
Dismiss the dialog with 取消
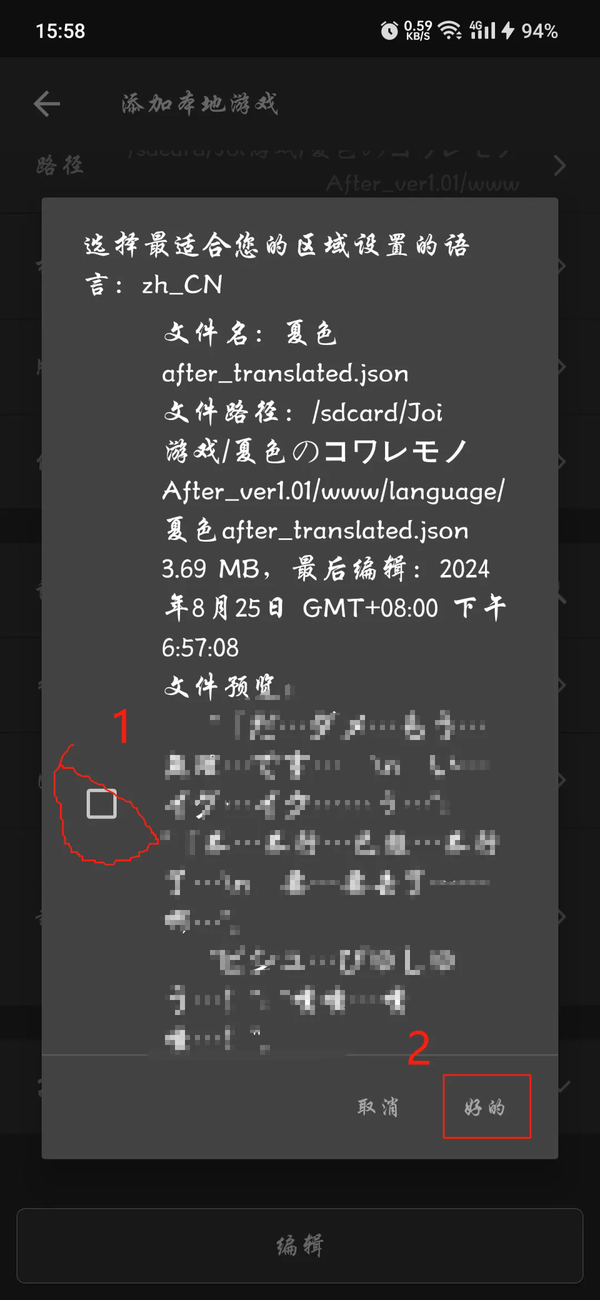click(378, 1107)
